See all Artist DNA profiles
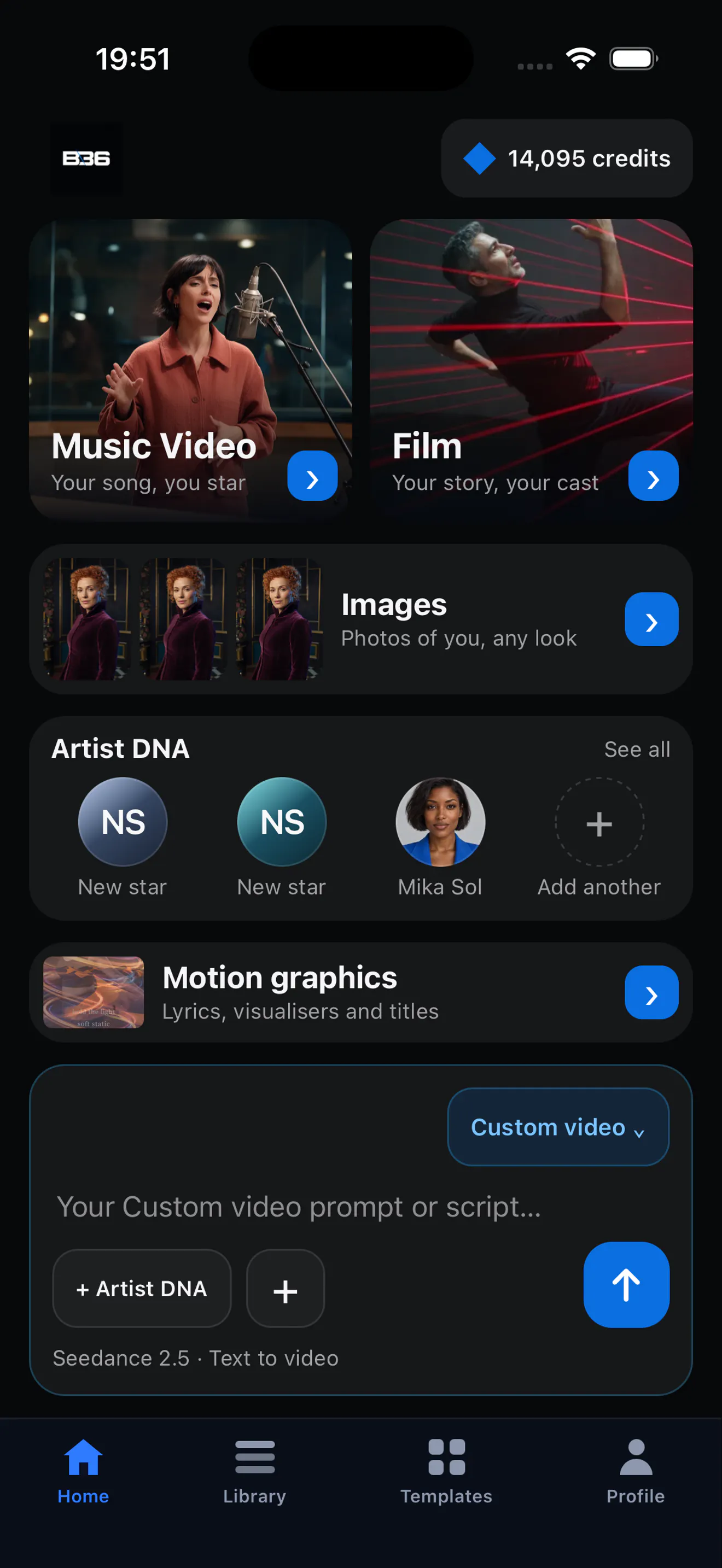Viewport: 722px width, 1568px height. [x=637, y=750]
